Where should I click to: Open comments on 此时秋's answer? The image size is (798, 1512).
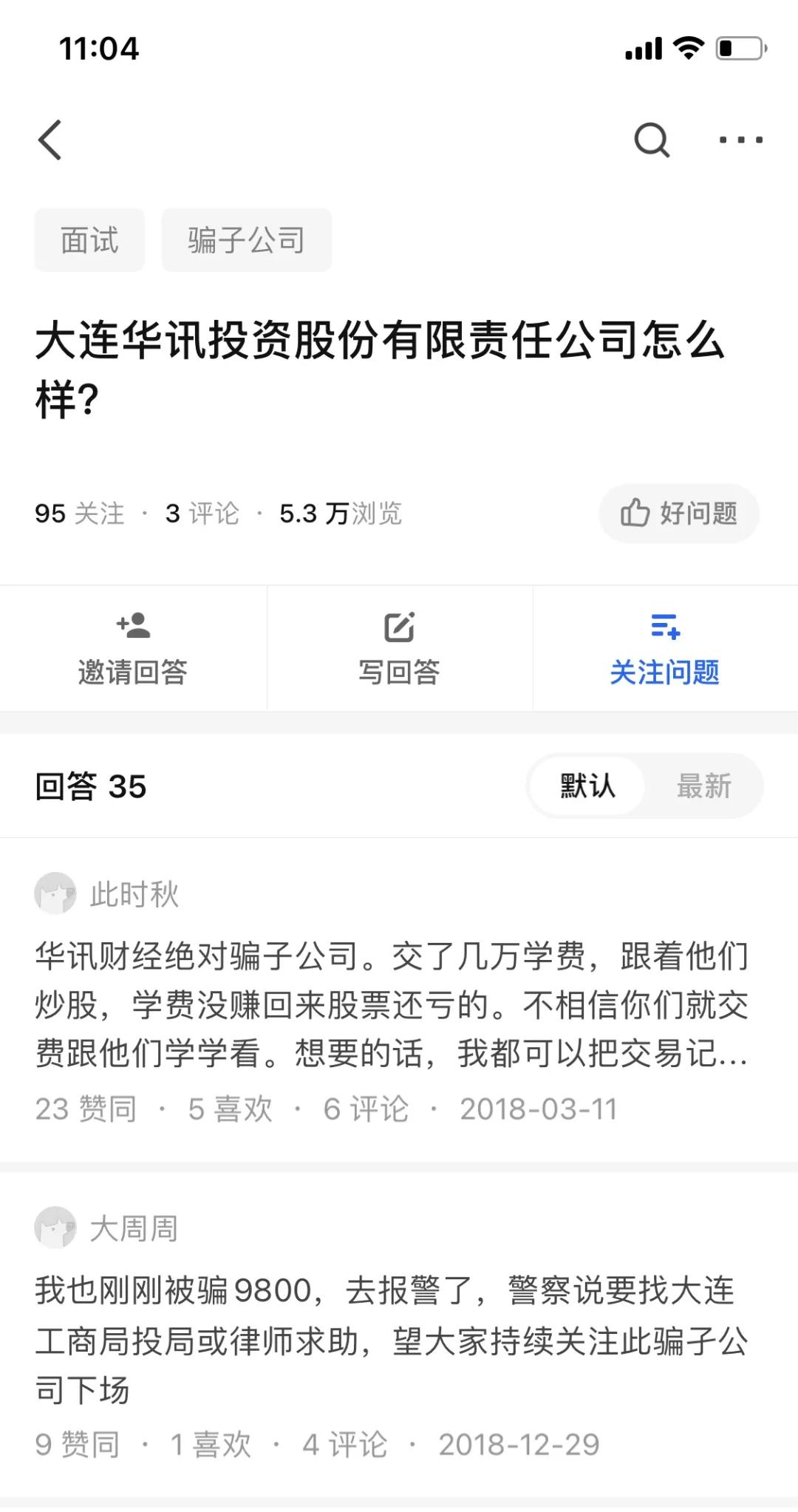coord(367,1109)
